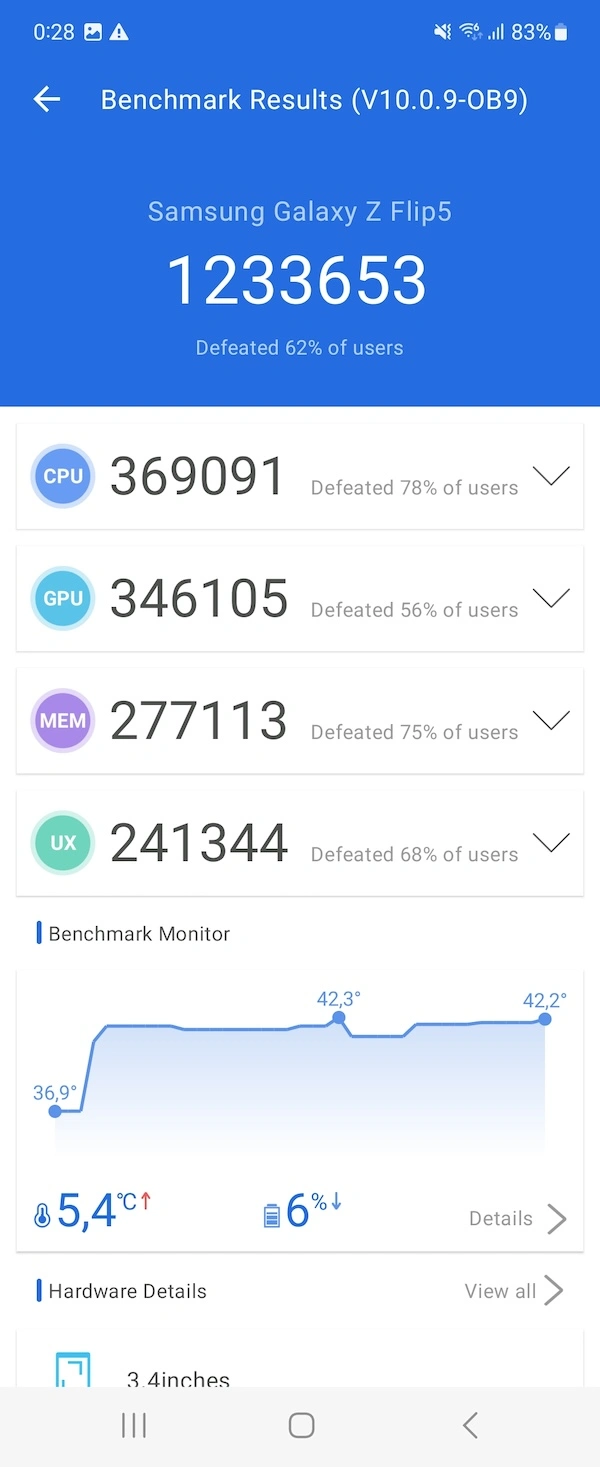The width and height of the screenshot is (600, 1467).
Task: Expand the GPU score details
Action: click(x=551, y=598)
